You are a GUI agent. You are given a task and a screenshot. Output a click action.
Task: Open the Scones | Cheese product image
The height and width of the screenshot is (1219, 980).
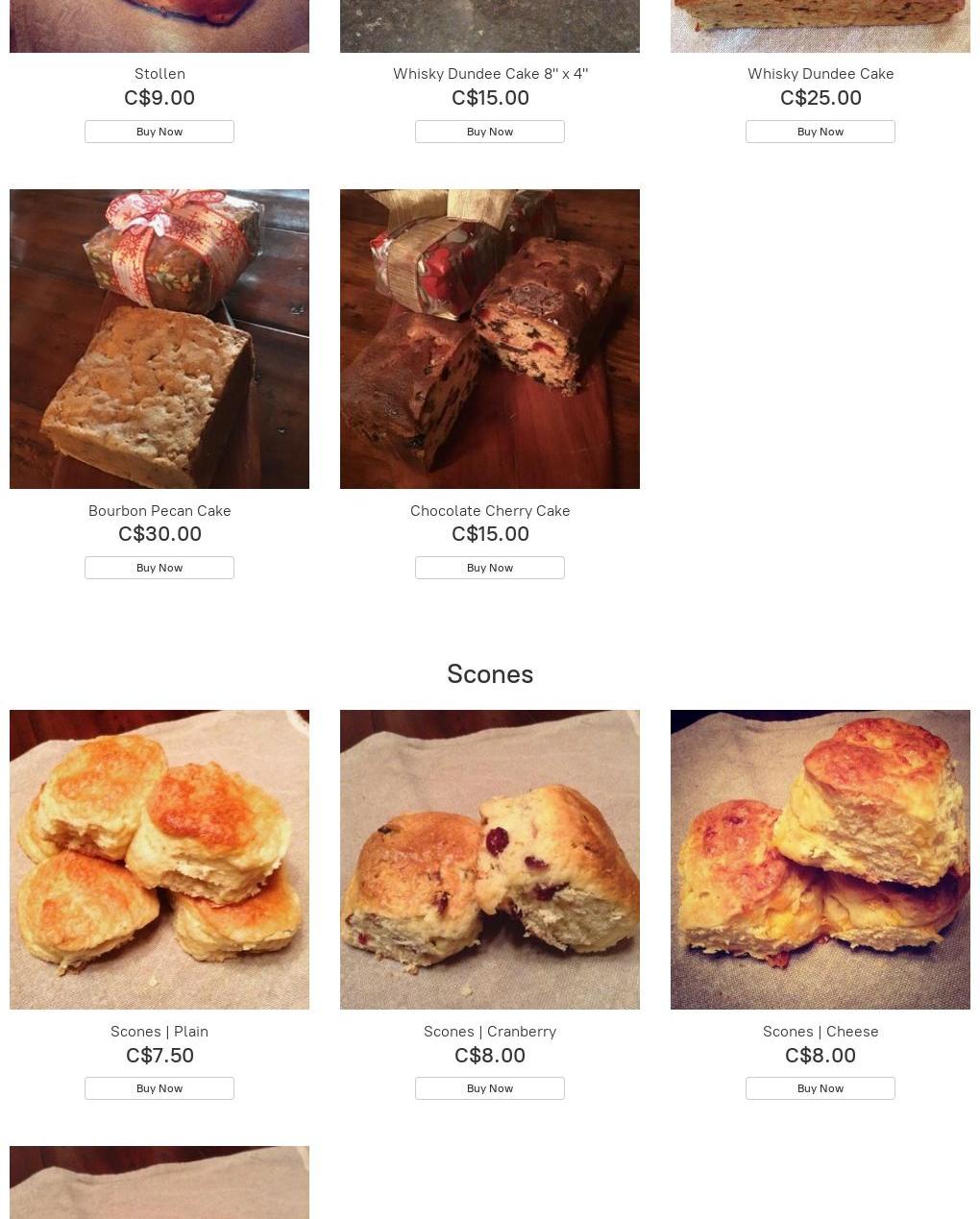click(821, 860)
